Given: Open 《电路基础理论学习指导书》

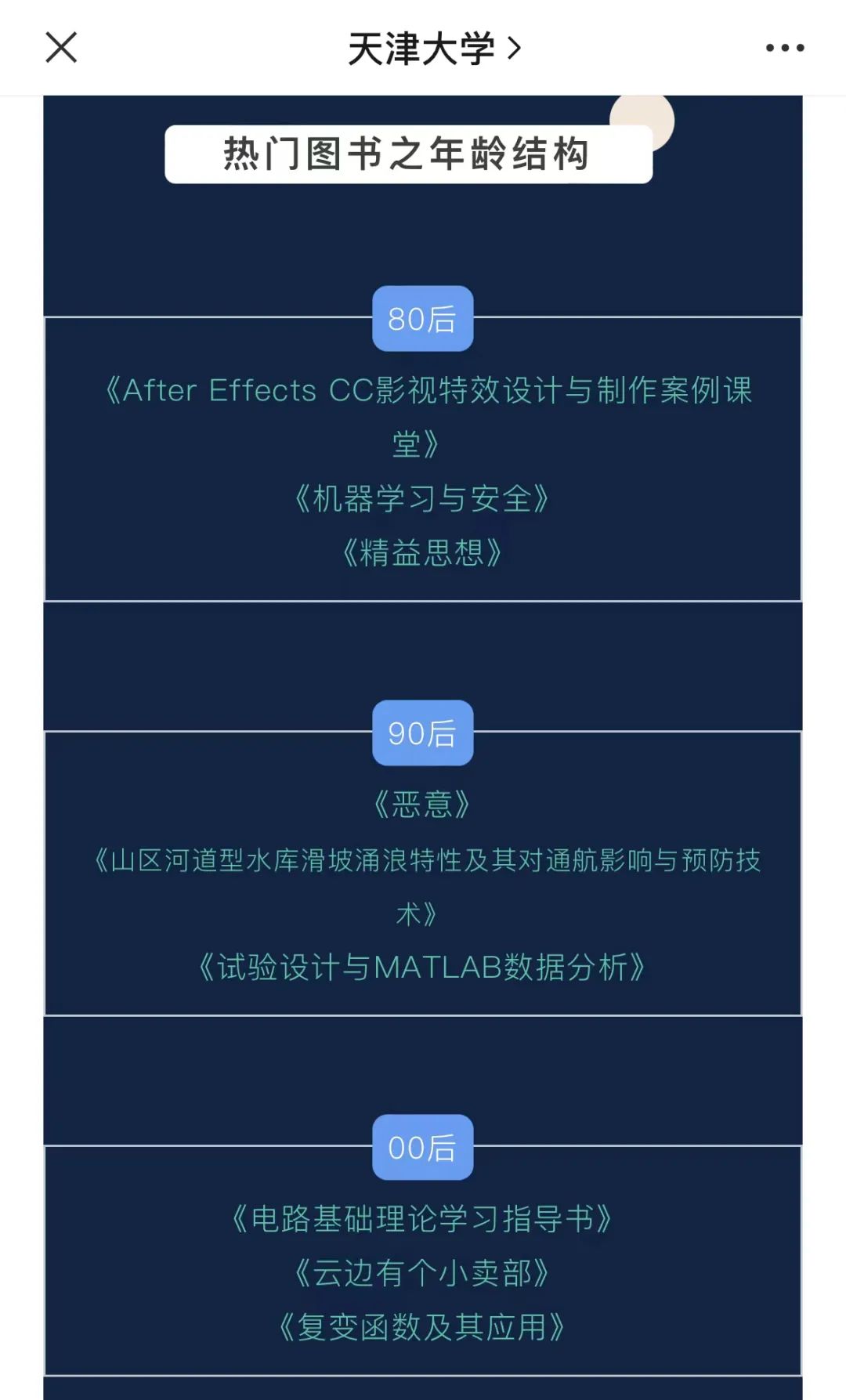Looking at the screenshot, I should [x=423, y=1217].
